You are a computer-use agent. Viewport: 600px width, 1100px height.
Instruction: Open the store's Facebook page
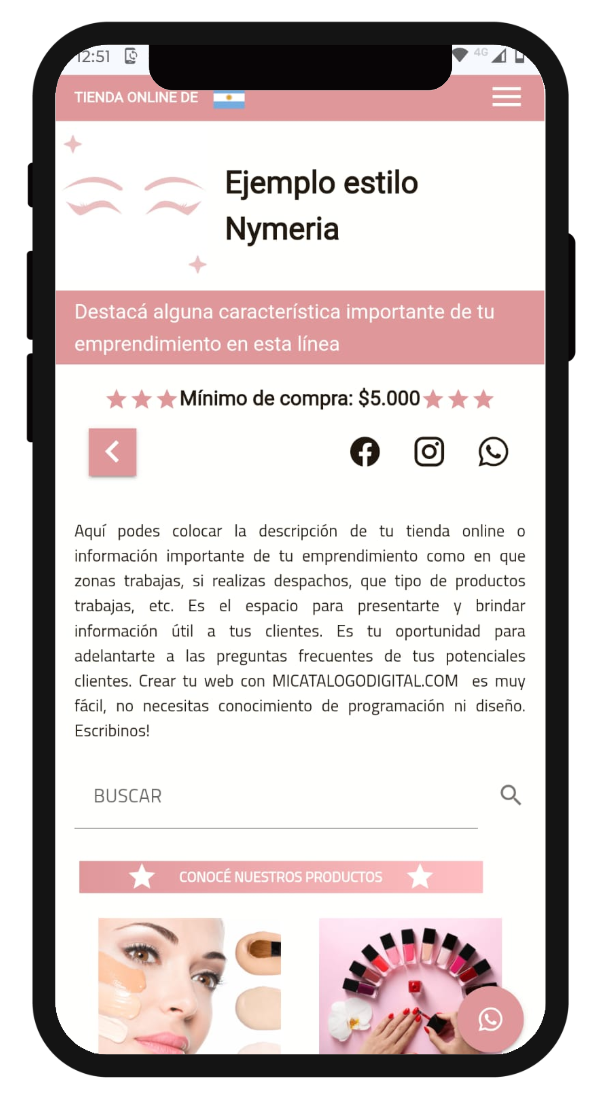pos(365,452)
